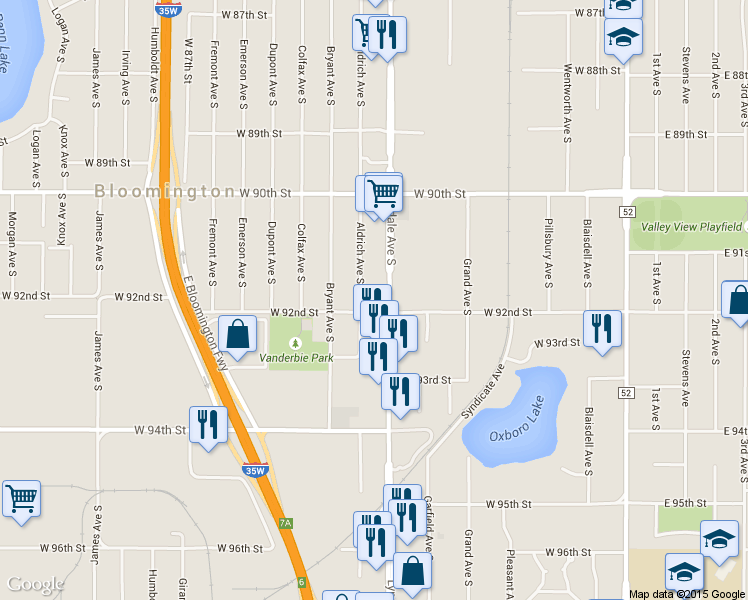This screenshot has height=600, width=748.
Task: Select the shopping cart marker west of S Ave James
Action: click(21, 497)
